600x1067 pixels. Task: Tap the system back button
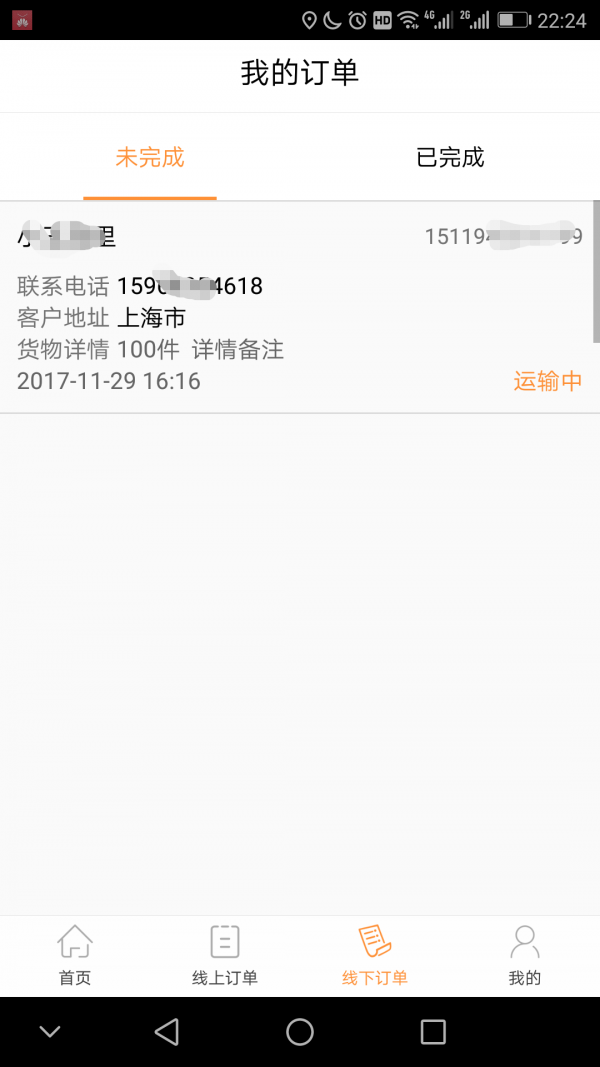click(167, 1032)
